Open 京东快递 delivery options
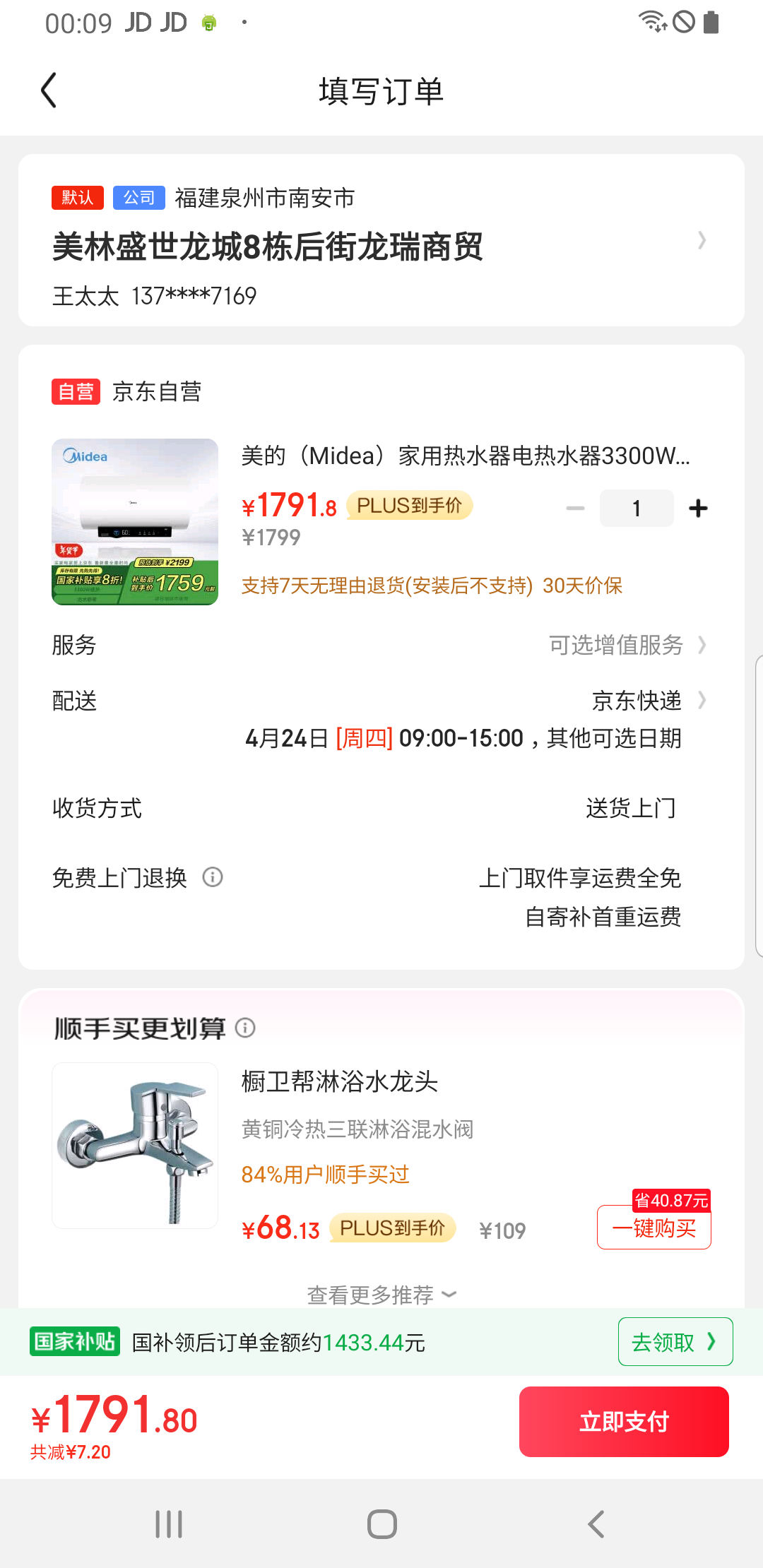This screenshot has width=763, height=1568. click(x=636, y=701)
